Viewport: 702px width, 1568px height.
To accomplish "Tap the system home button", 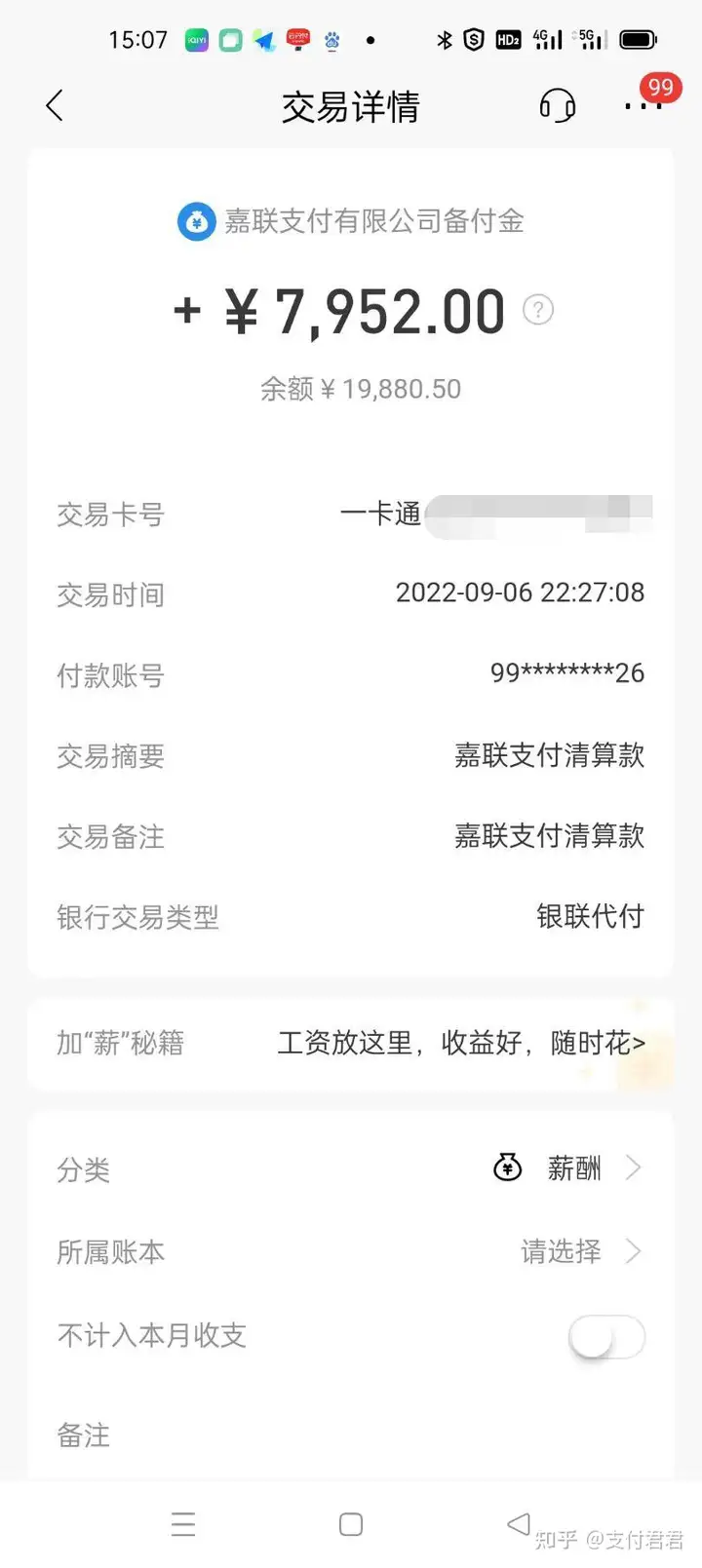I will 351,1524.
